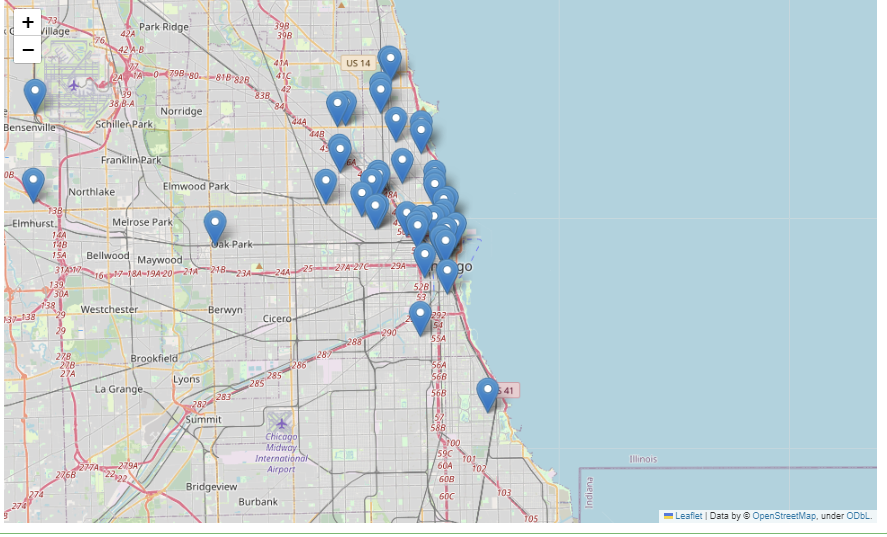
Task: Select the lakeshore marker near US 41
Action: 487,392
